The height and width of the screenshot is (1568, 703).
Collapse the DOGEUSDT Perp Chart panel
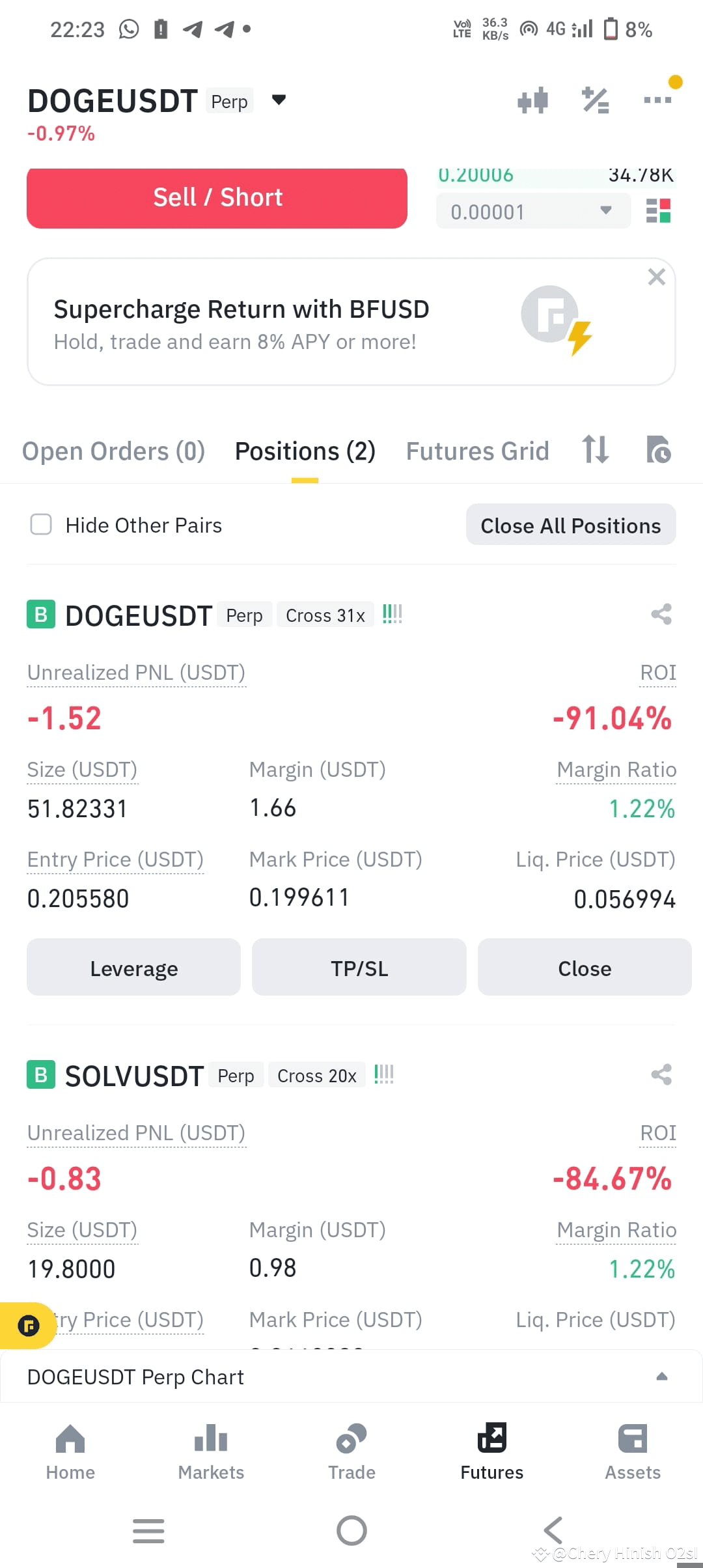click(662, 1376)
